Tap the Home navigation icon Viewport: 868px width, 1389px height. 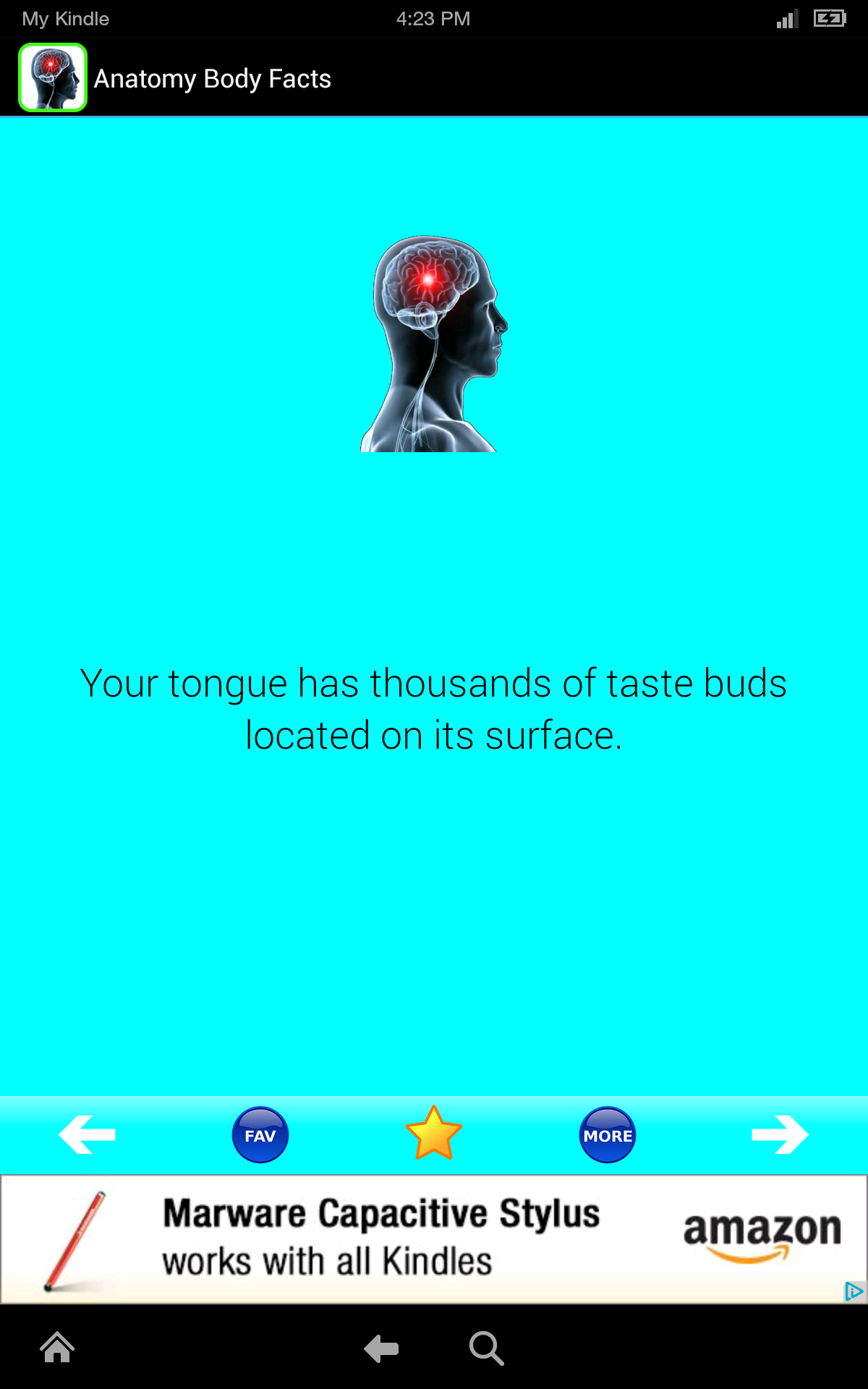click(57, 1348)
